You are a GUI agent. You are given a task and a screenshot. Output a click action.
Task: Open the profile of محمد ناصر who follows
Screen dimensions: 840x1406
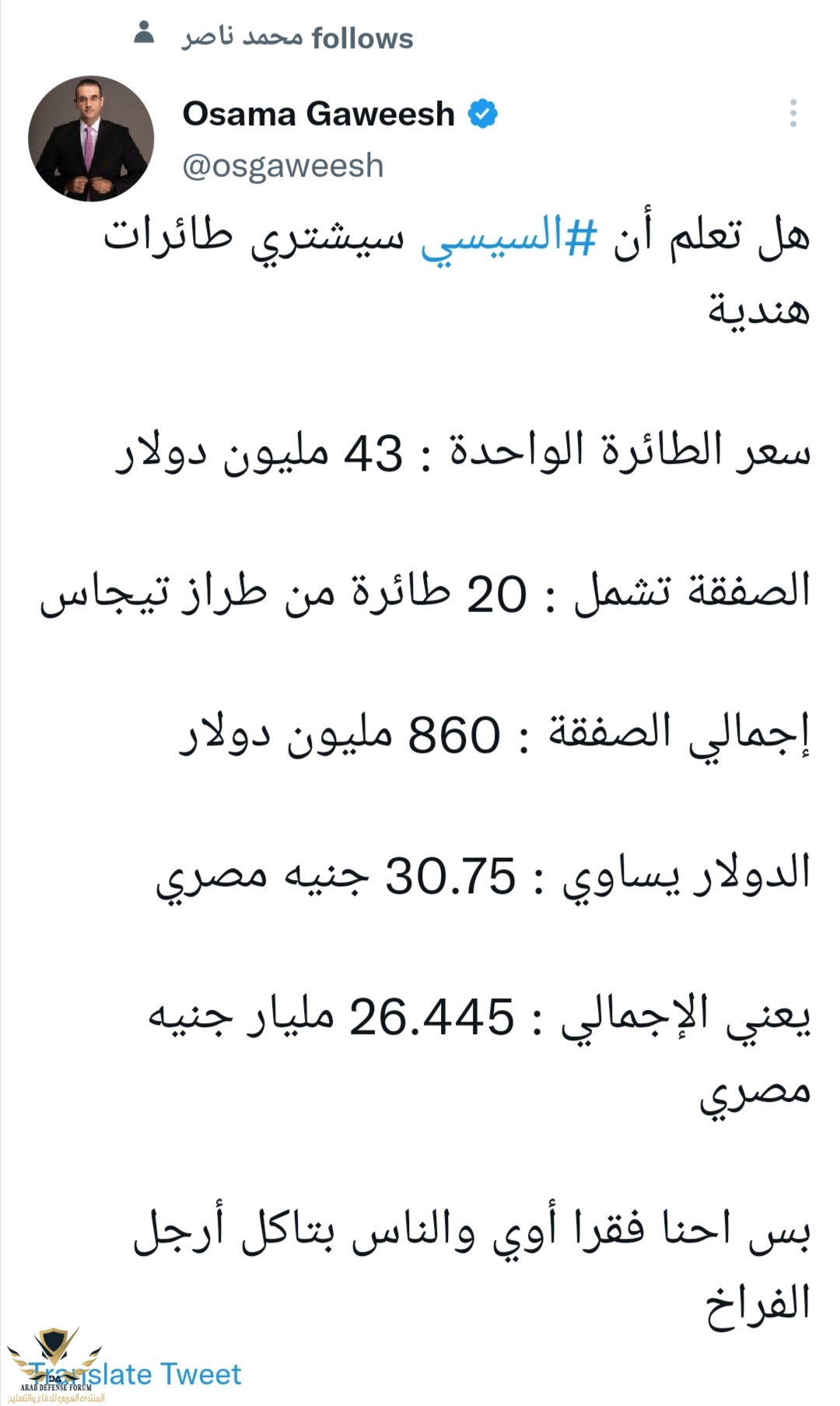[243, 37]
